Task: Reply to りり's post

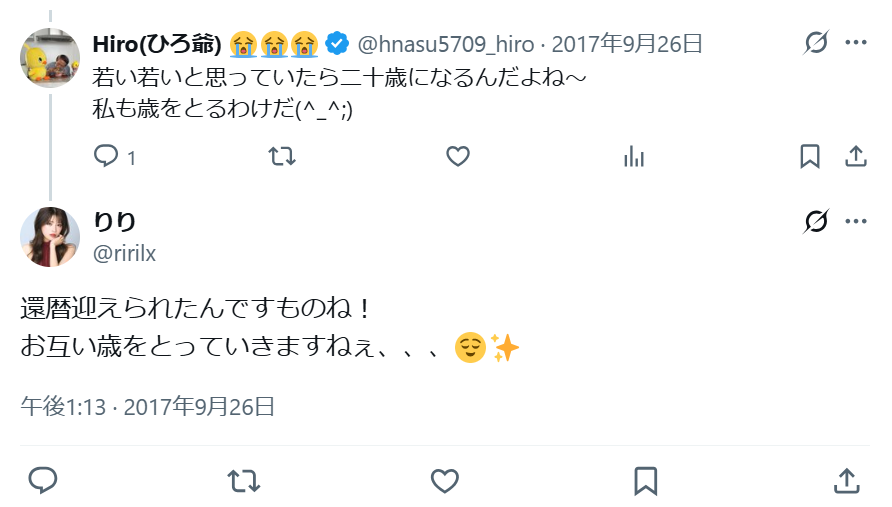Action: (42, 481)
